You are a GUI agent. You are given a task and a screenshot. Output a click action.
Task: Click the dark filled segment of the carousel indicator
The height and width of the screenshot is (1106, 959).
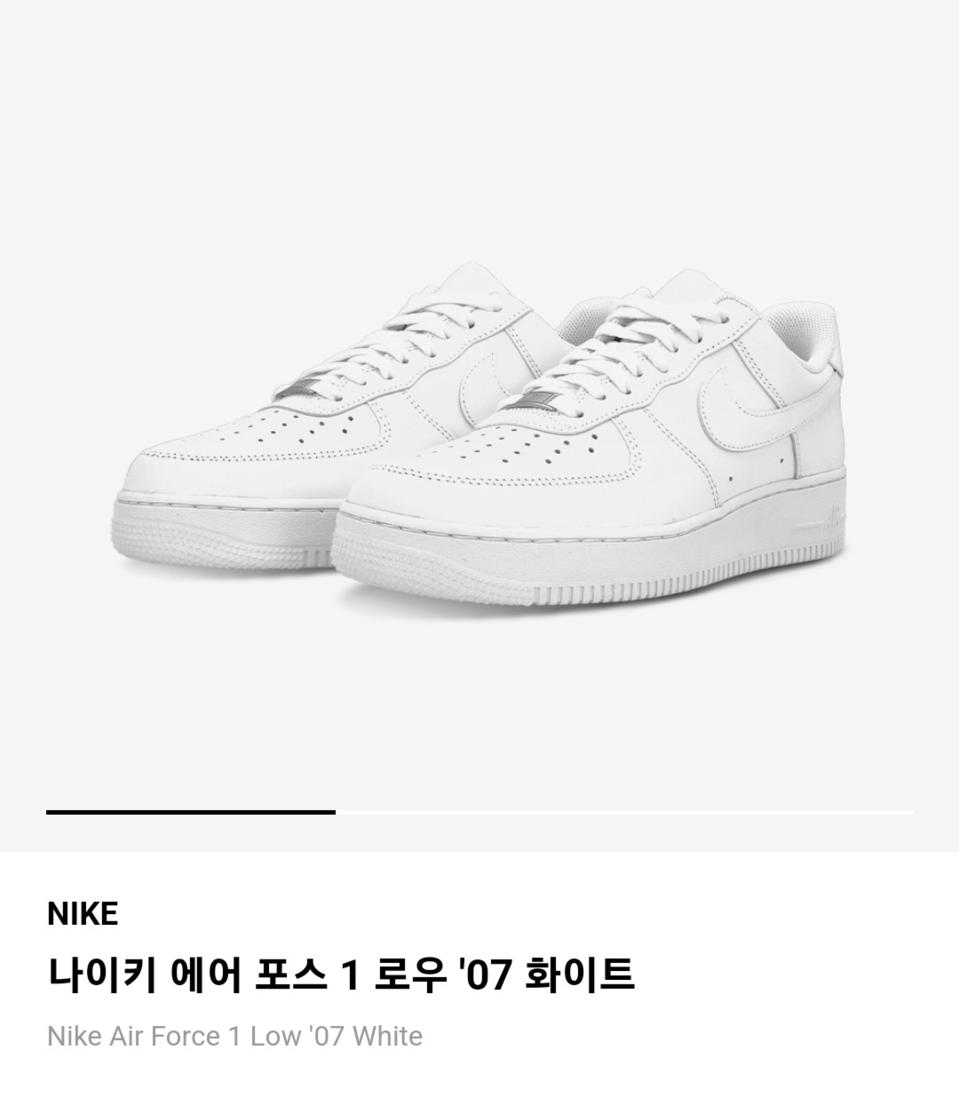pos(190,811)
